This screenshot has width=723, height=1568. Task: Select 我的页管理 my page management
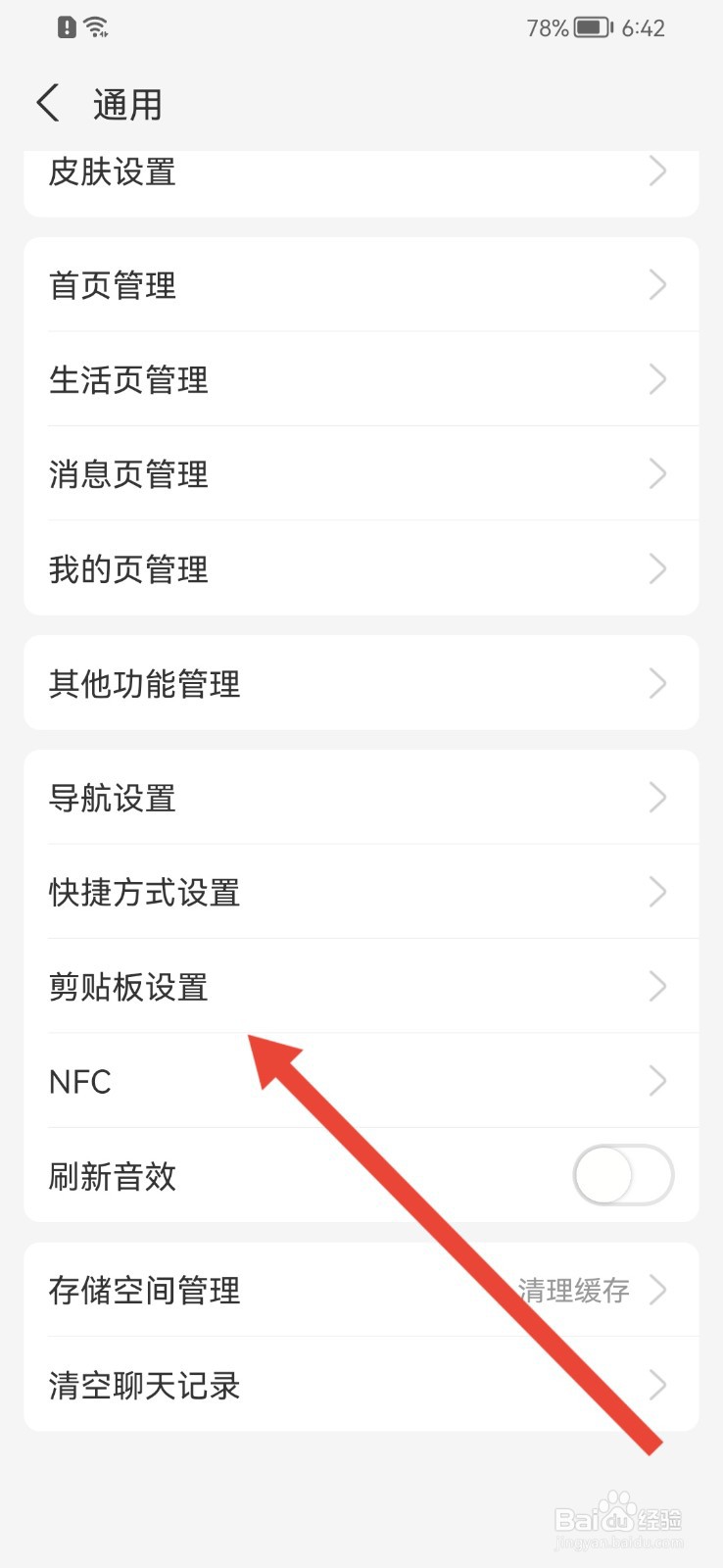pyautogui.click(x=361, y=568)
